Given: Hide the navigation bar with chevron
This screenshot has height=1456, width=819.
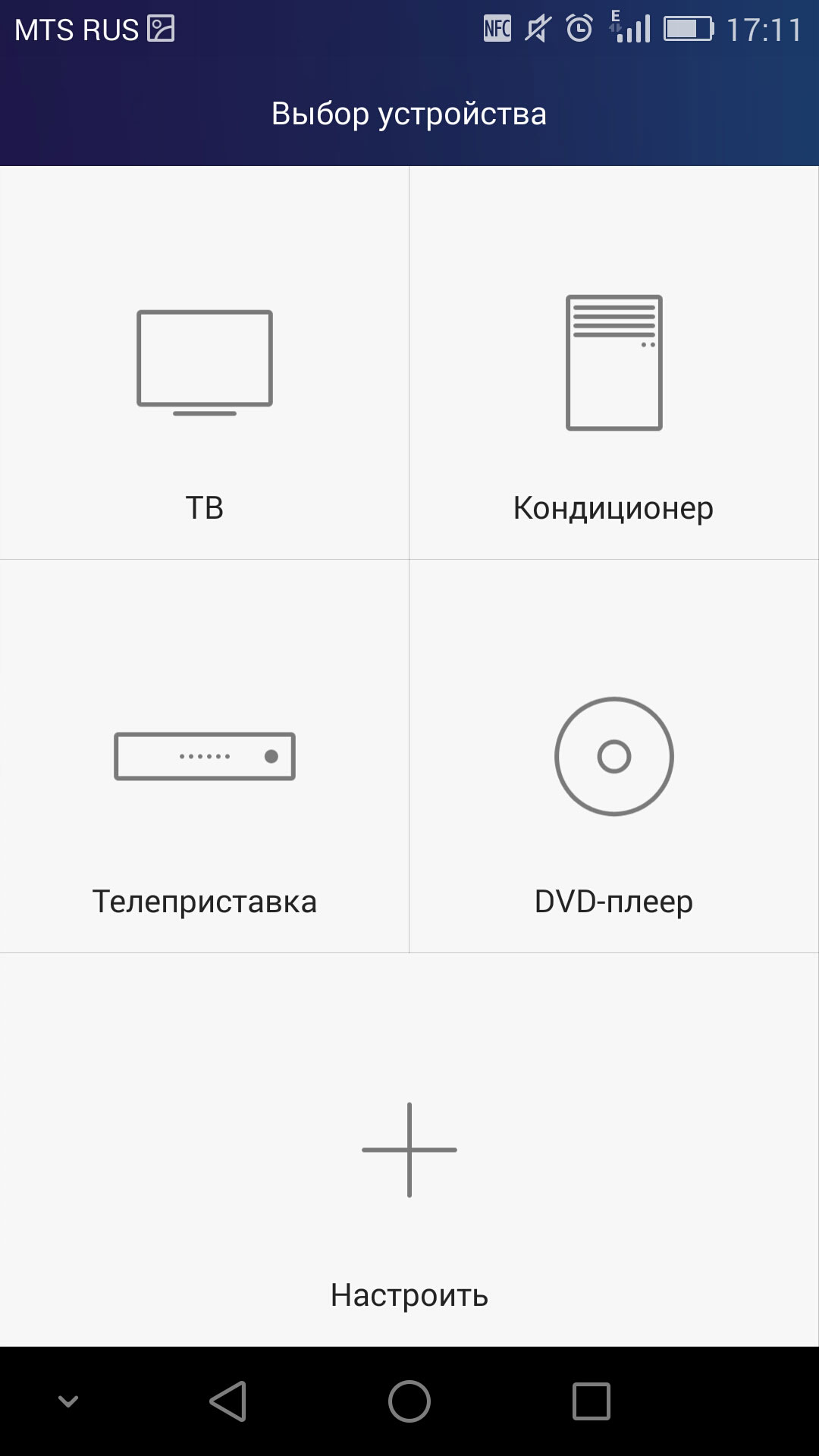Looking at the screenshot, I should pyautogui.click(x=68, y=1401).
